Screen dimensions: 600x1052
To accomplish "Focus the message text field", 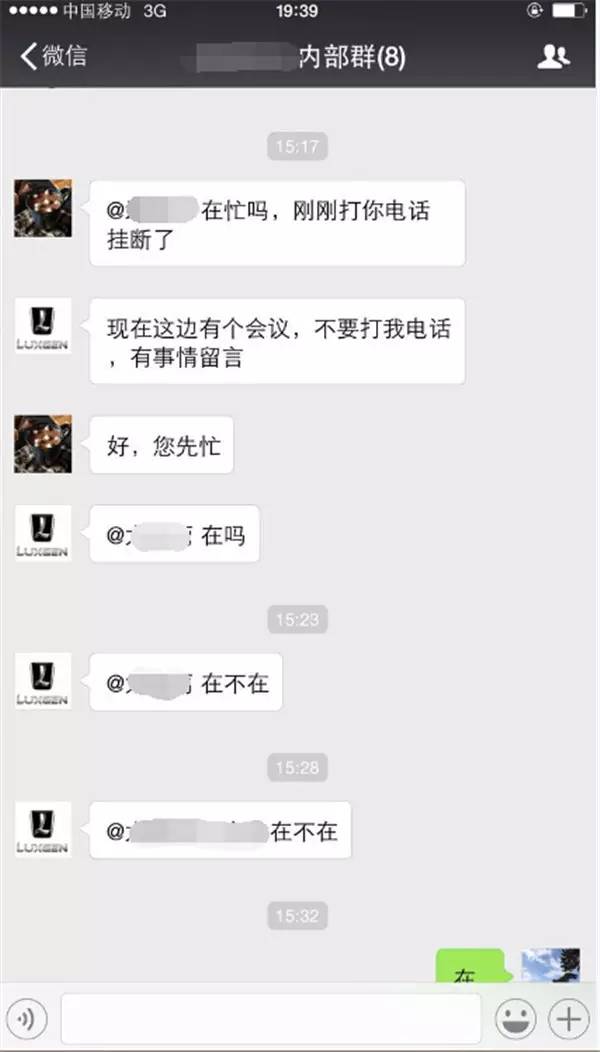I will (270, 1019).
